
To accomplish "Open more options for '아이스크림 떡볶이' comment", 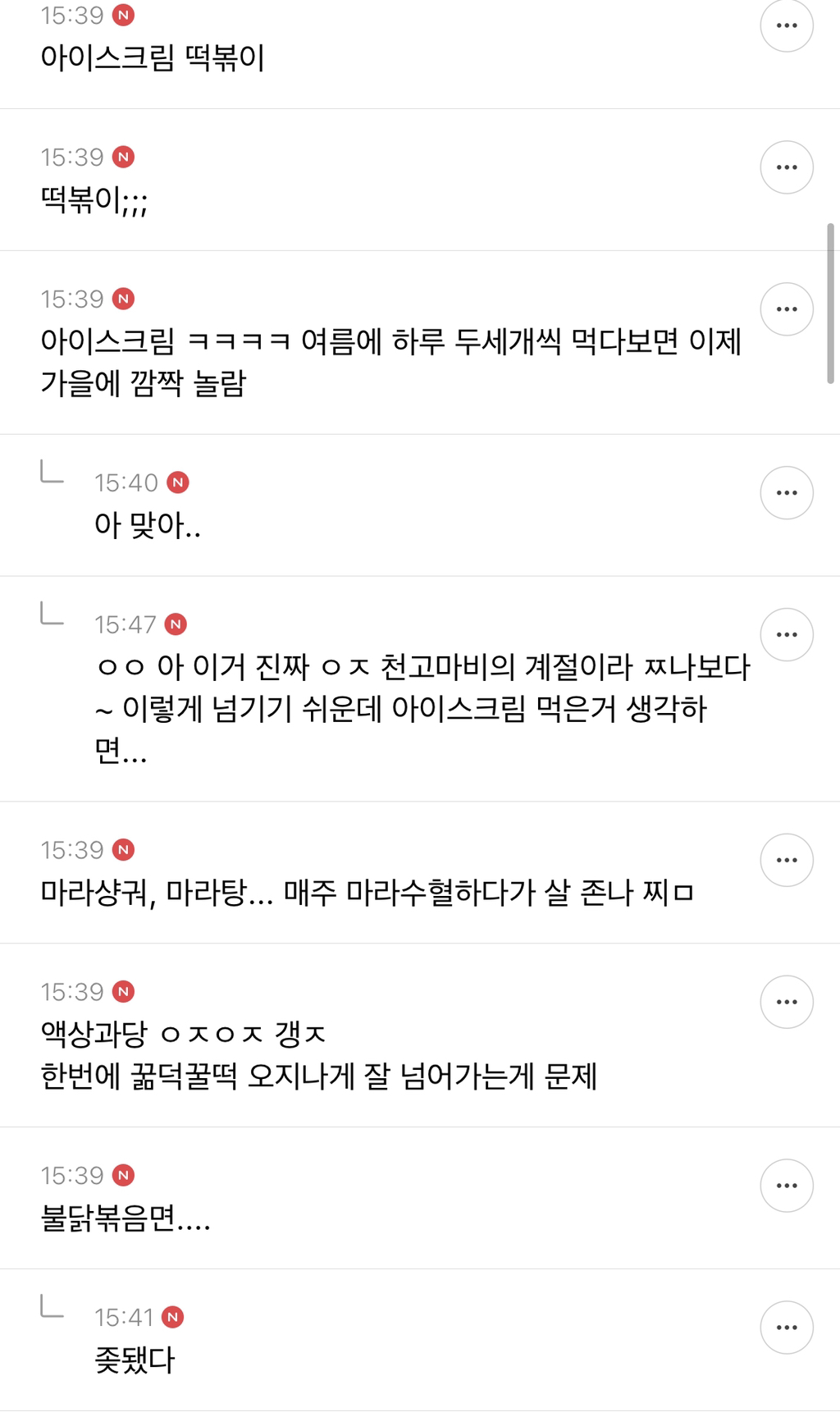I will 786,25.
